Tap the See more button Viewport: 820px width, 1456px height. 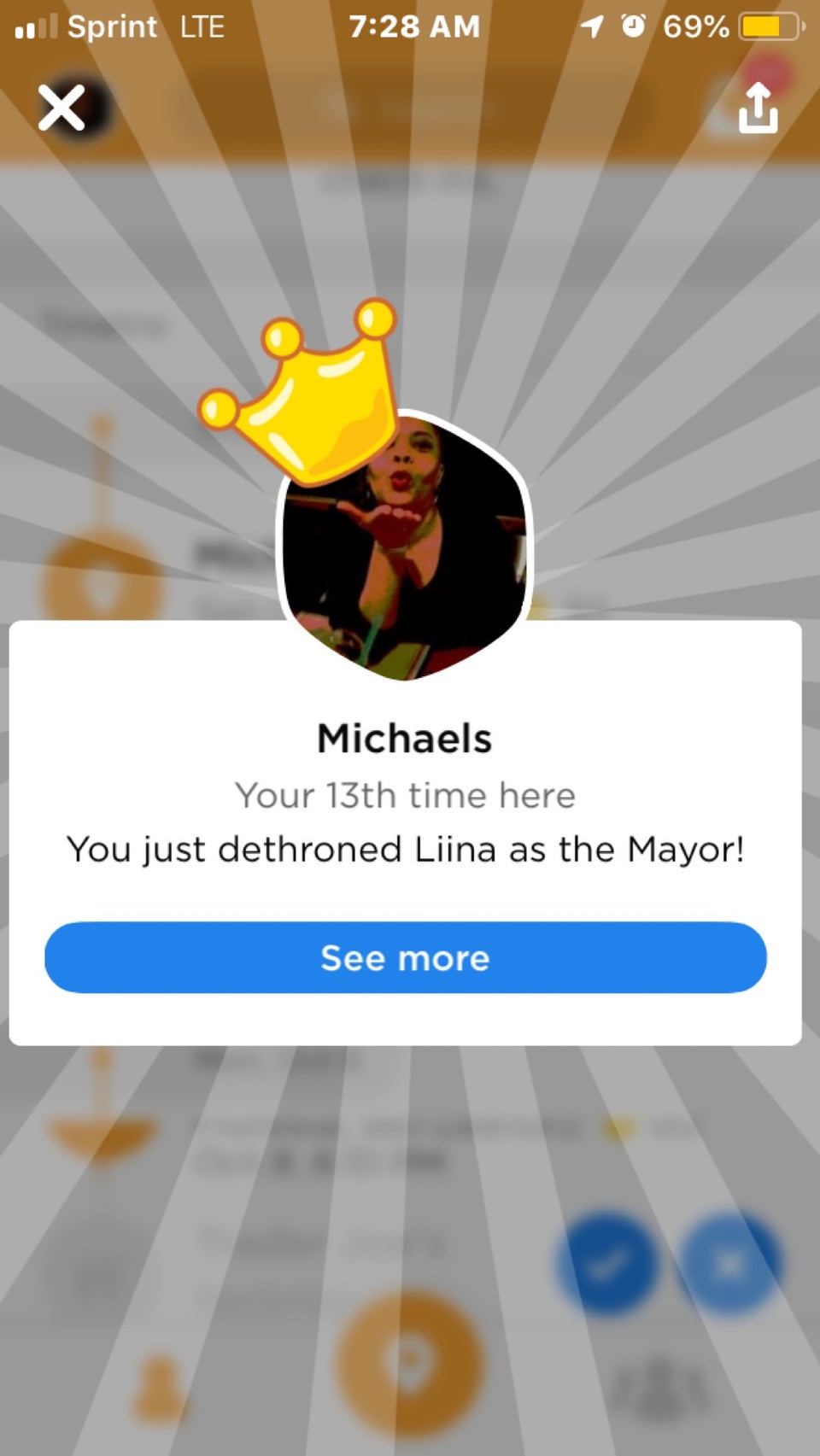coord(405,957)
